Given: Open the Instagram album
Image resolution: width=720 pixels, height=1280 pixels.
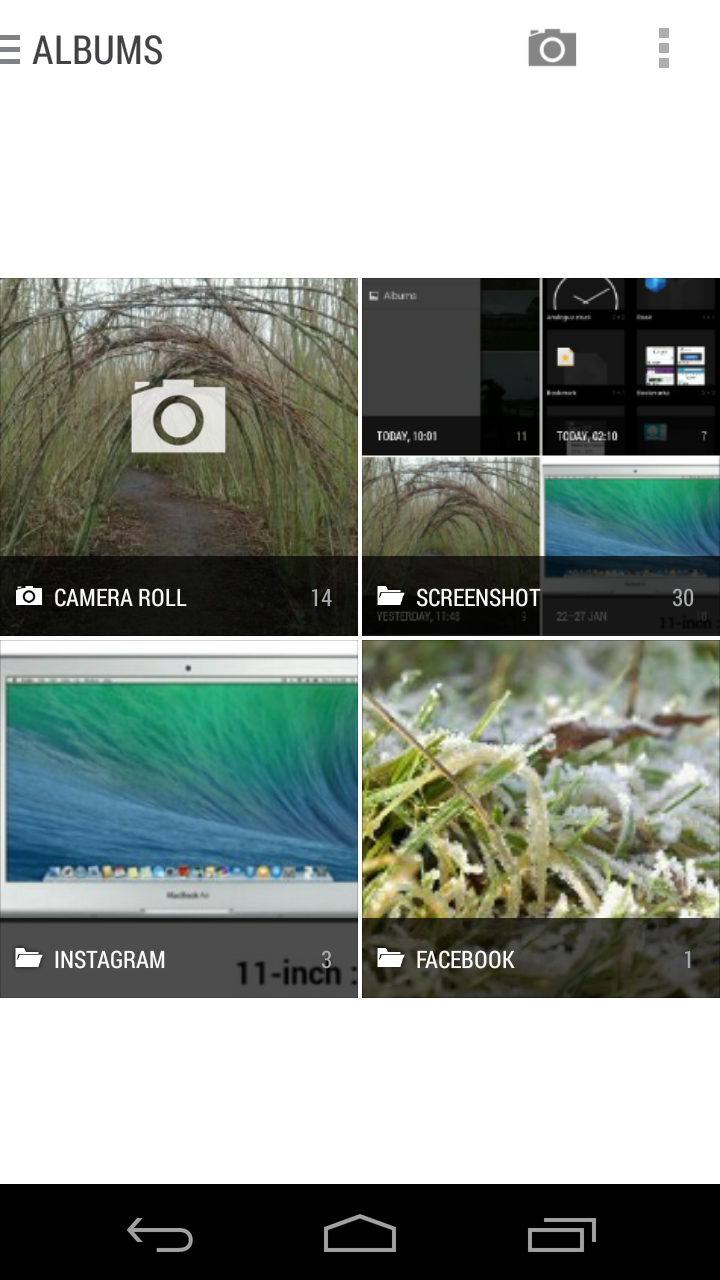Looking at the screenshot, I should [179, 818].
